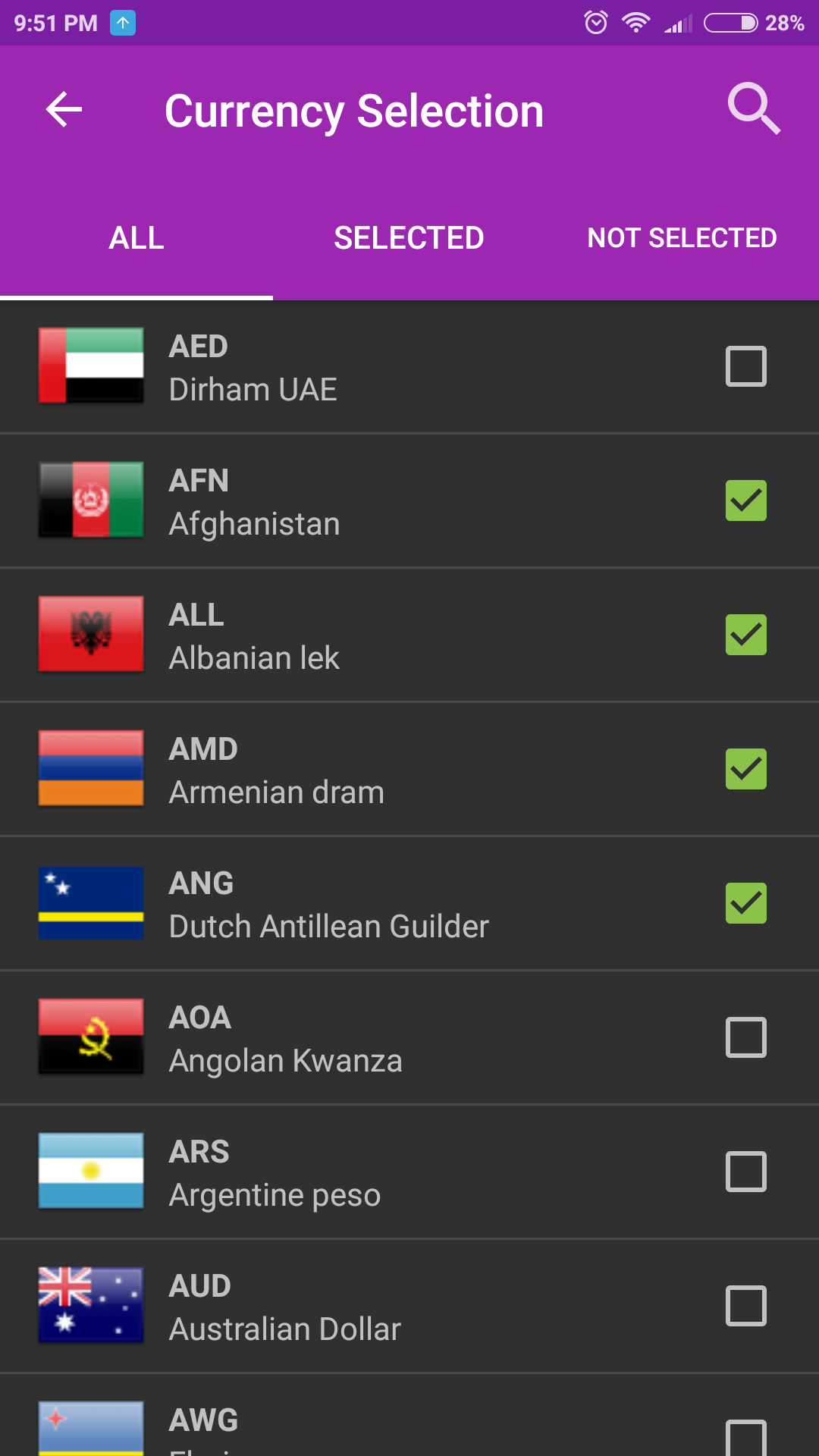Check the ARS Argentine peso currency
The image size is (819, 1456).
click(746, 1171)
